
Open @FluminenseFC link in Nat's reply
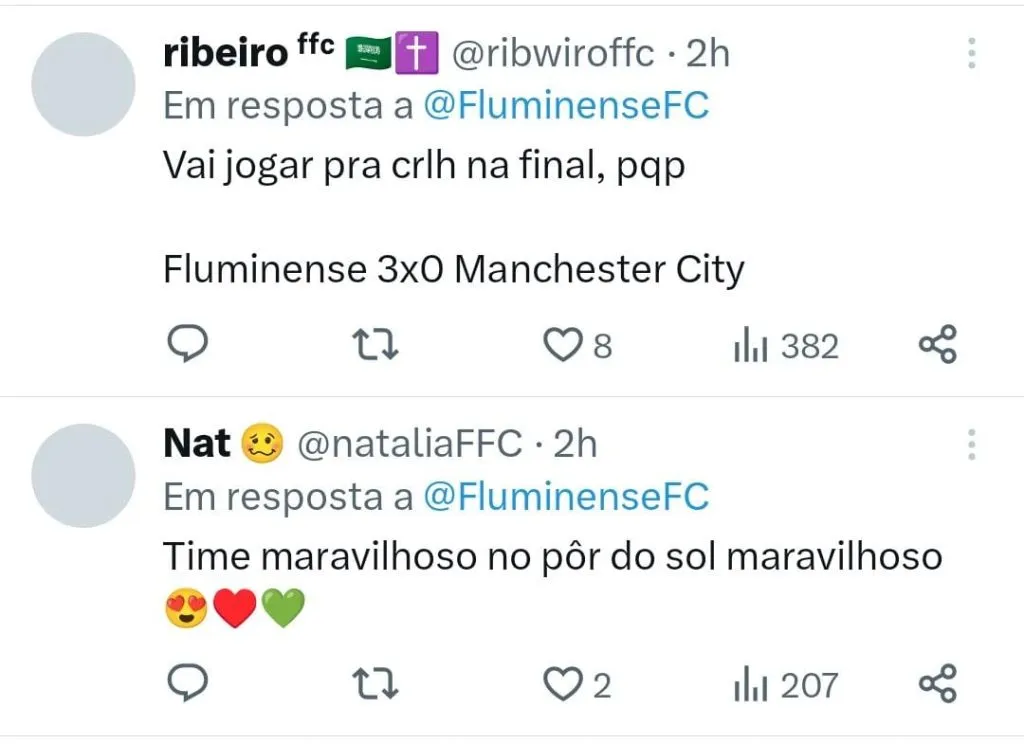click(x=566, y=496)
